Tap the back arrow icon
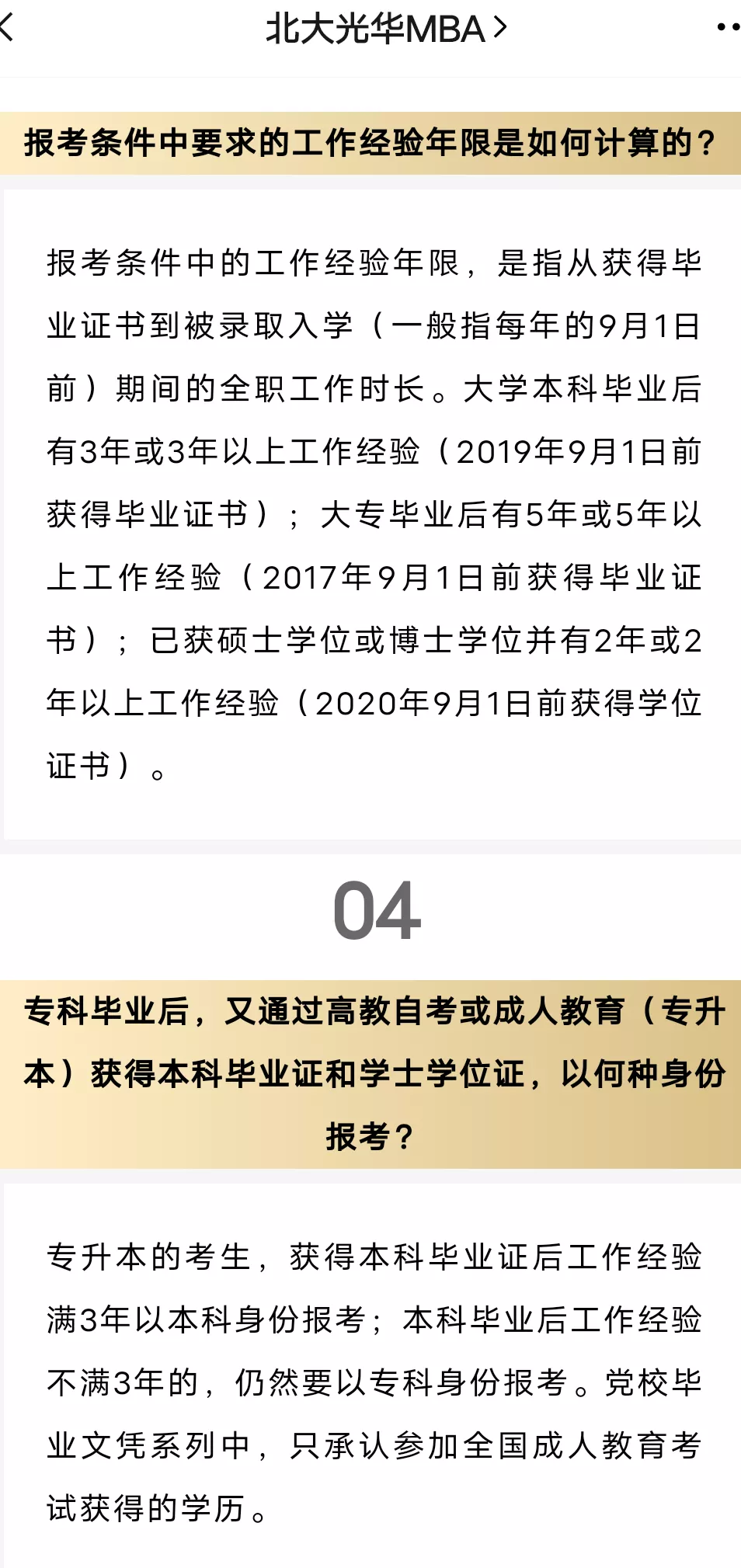The width and height of the screenshot is (741, 1568). [x=11, y=30]
